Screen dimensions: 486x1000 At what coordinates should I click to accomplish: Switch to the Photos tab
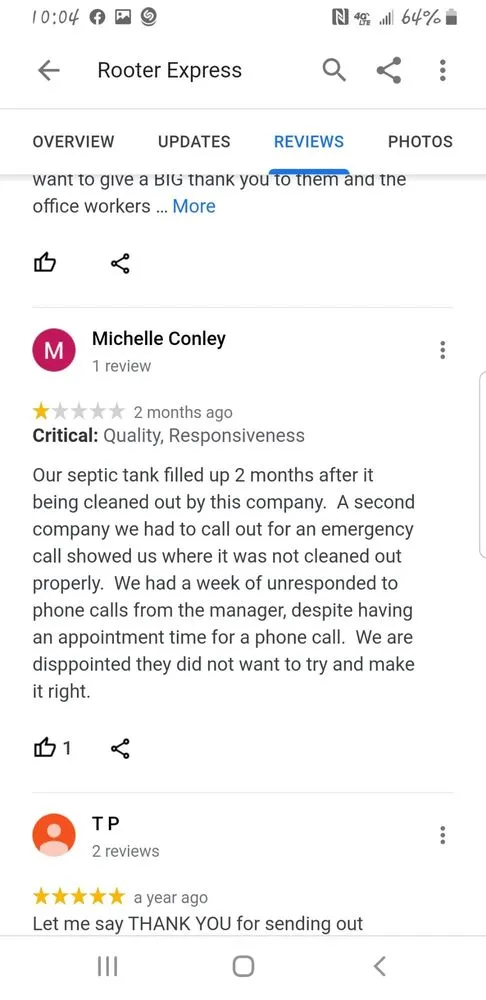[x=420, y=142]
